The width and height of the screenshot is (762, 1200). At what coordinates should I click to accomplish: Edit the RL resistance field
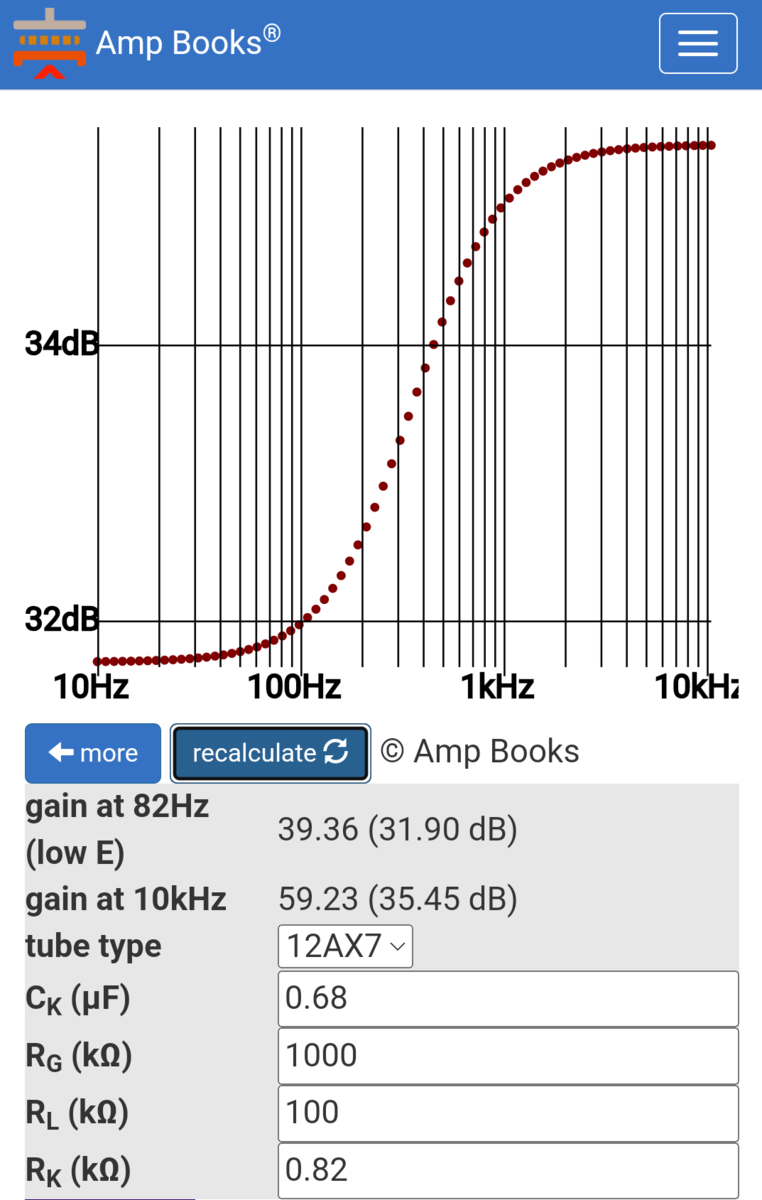508,1112
